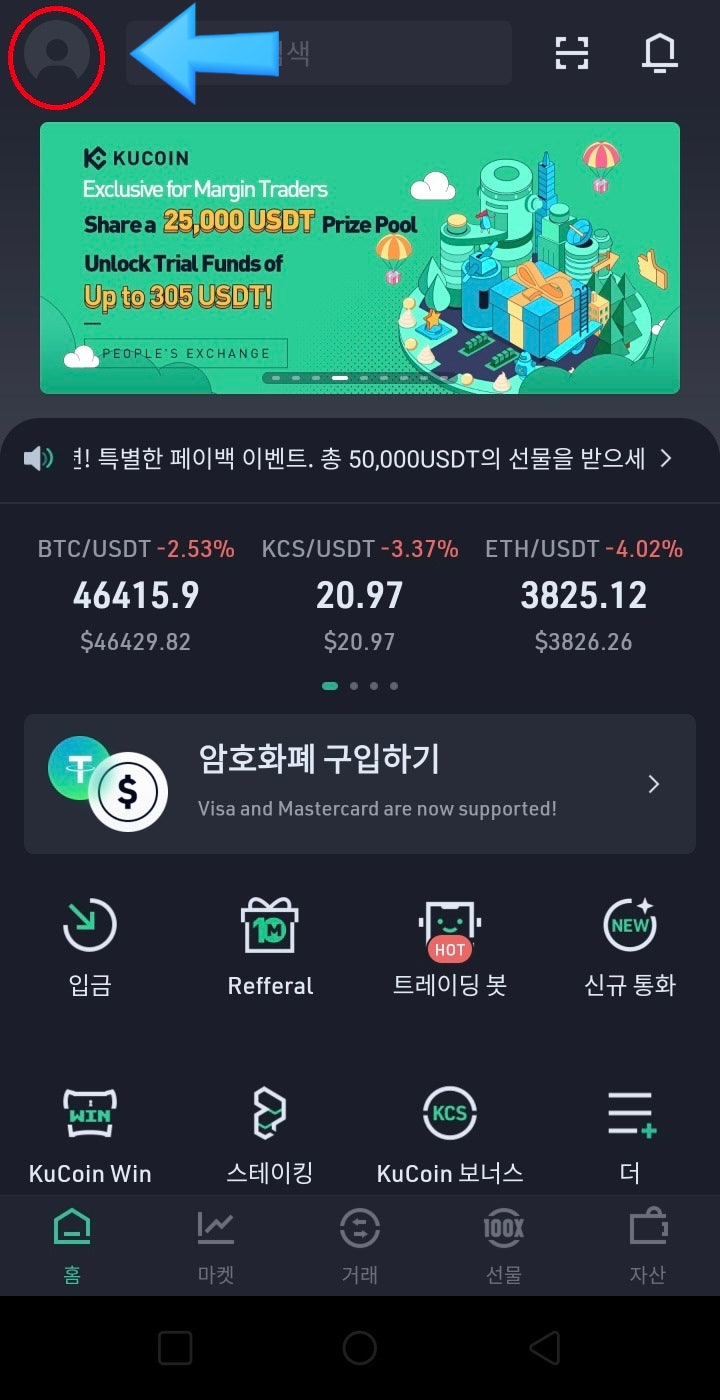The width and height of the screenshot is (720, 1400).
Task: Select the second ticker carousel dot
Action: [x=352, y=686]
